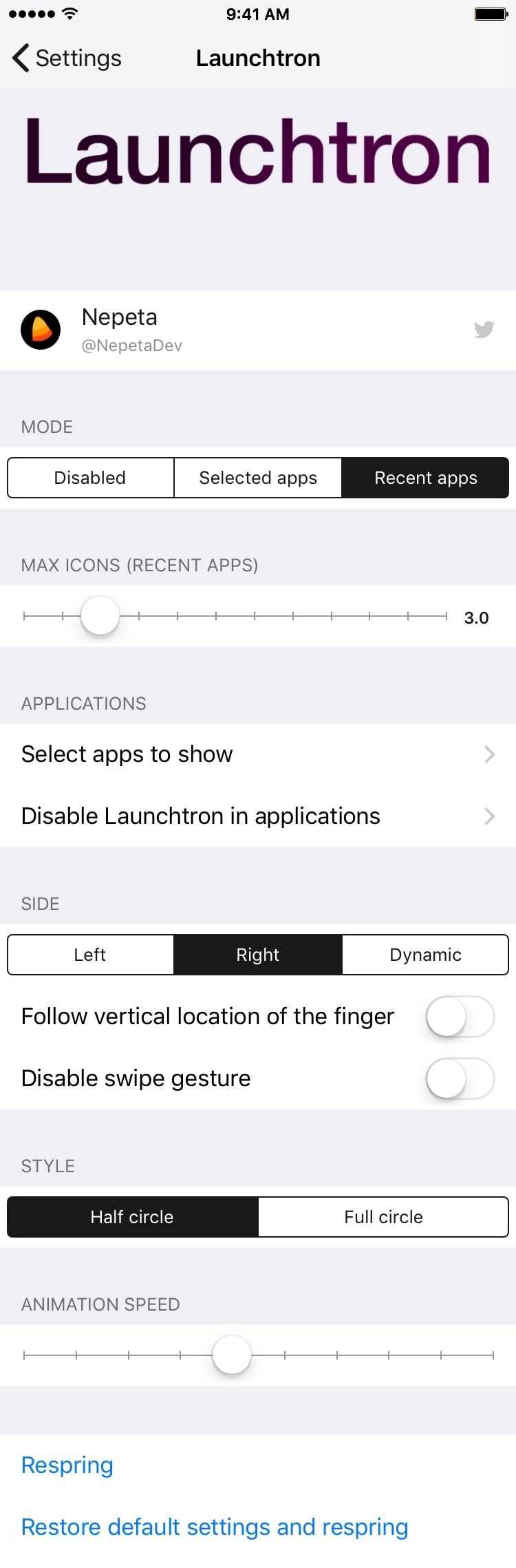Switch style to Full circle
This screenshot has width=516, height=1568.
click(383, 1217)
